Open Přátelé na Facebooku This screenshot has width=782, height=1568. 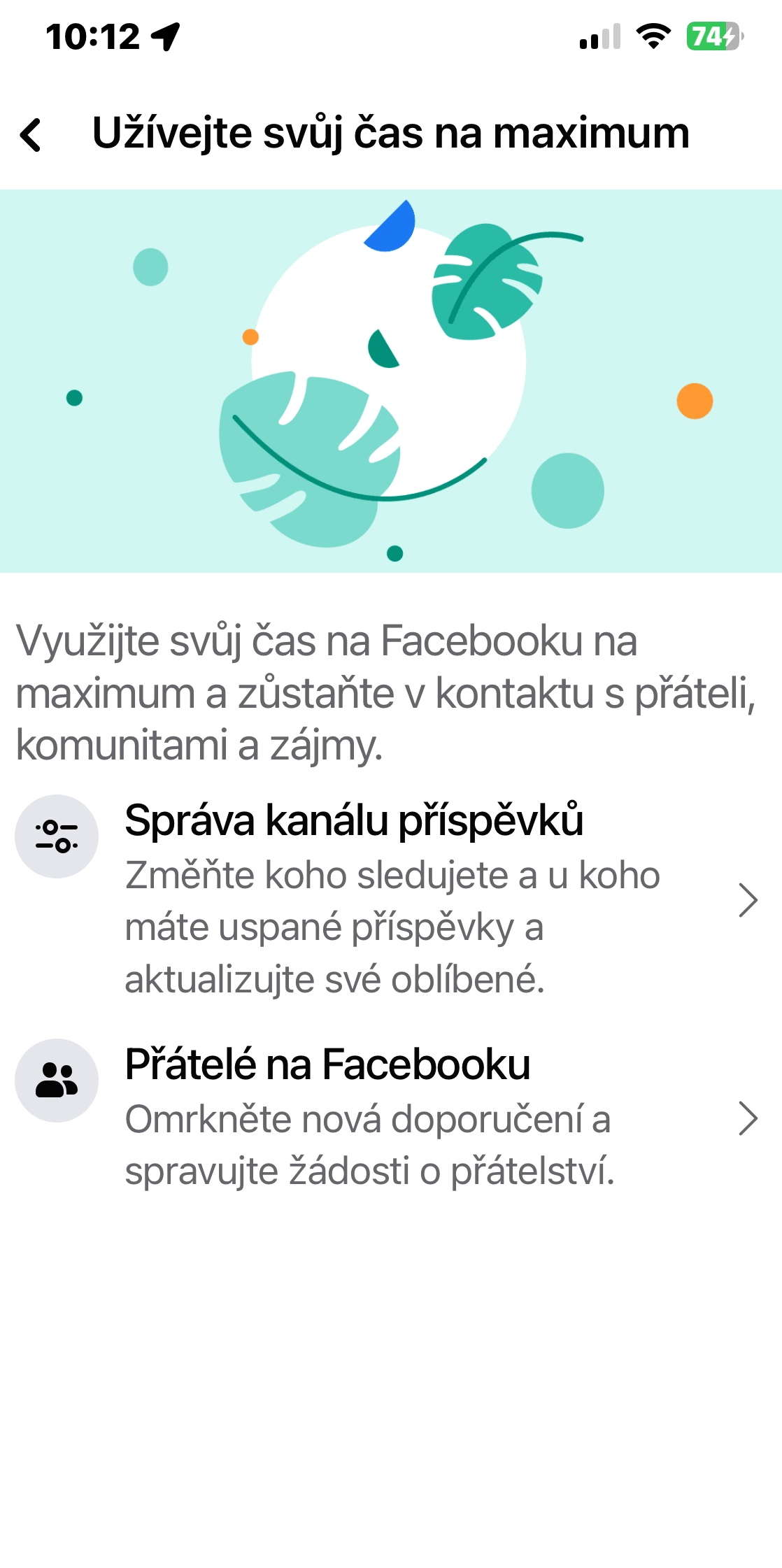click(390, 1118)
